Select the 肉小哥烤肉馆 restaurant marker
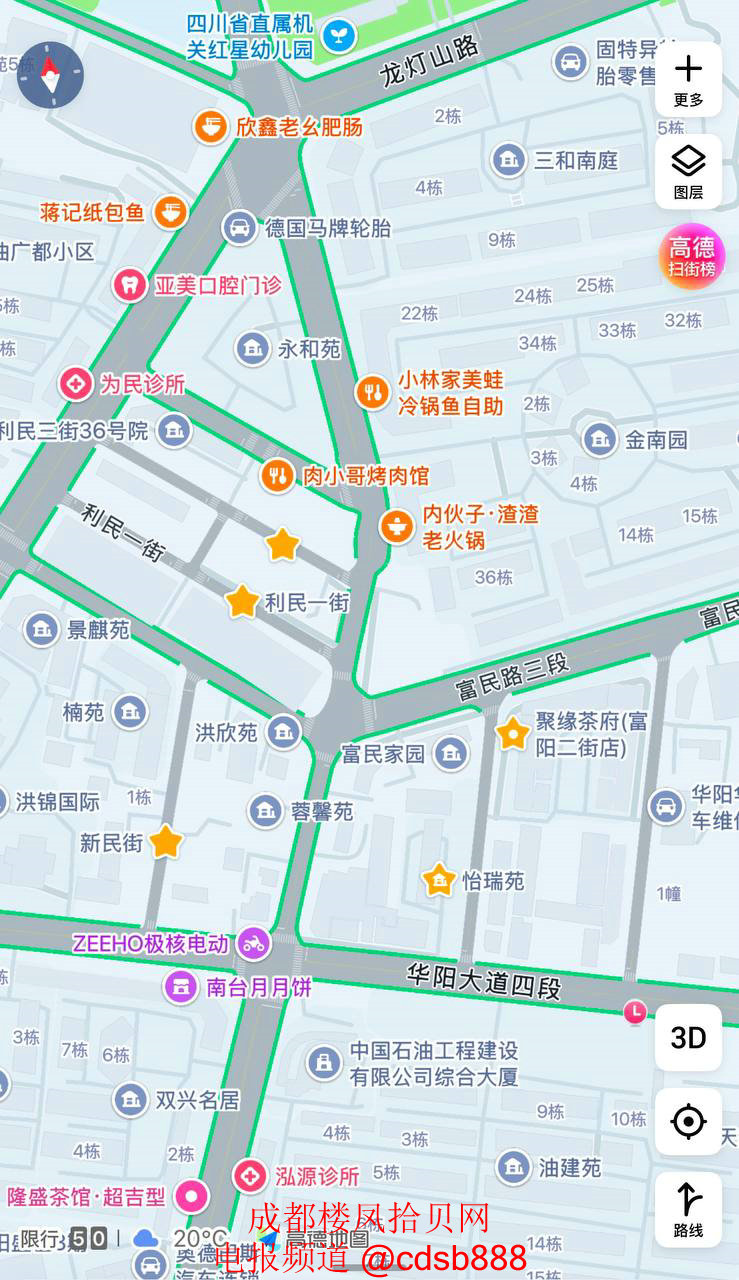 pyautogui.click(x=277, y=475)
